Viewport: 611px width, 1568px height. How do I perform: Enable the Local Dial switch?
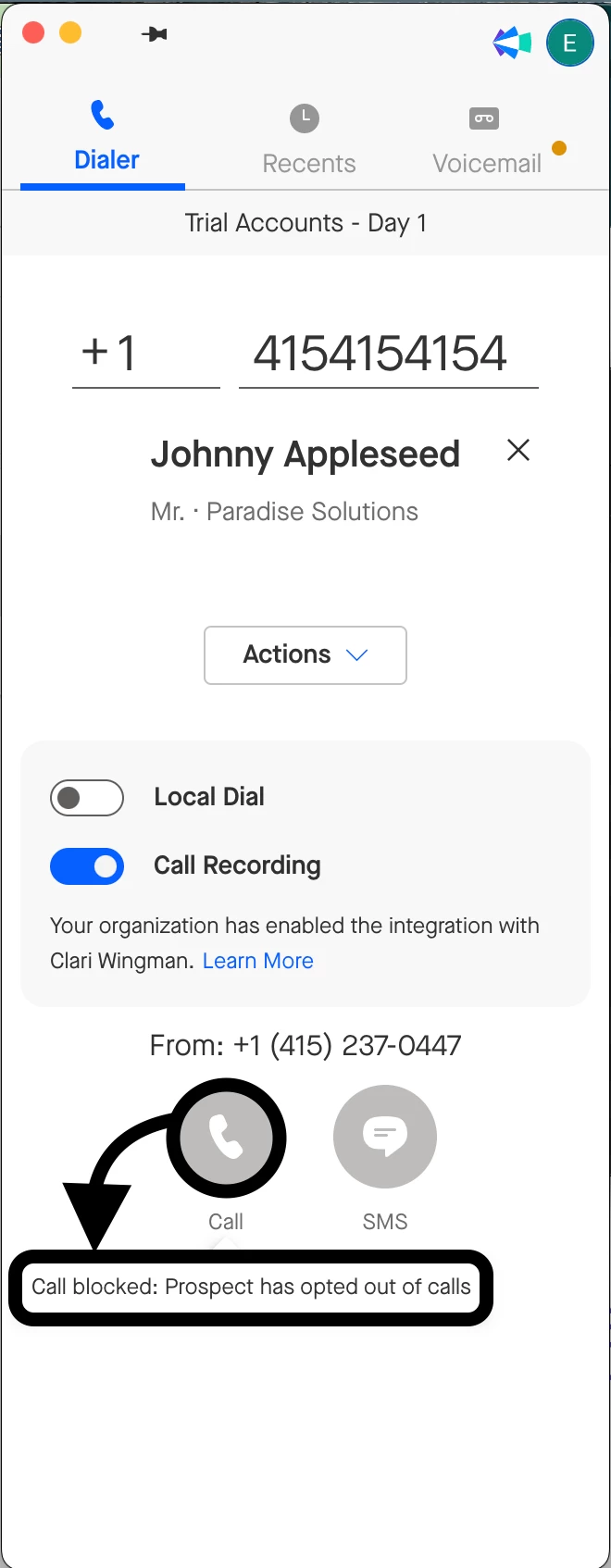tap(87, 797)
